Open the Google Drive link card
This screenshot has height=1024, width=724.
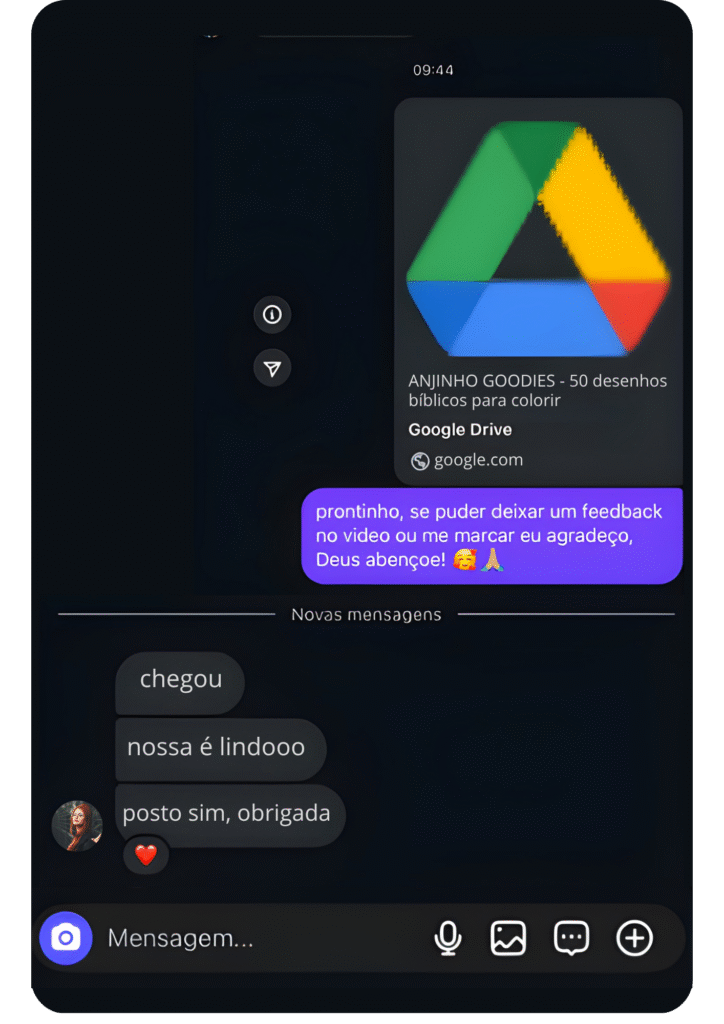538,290
